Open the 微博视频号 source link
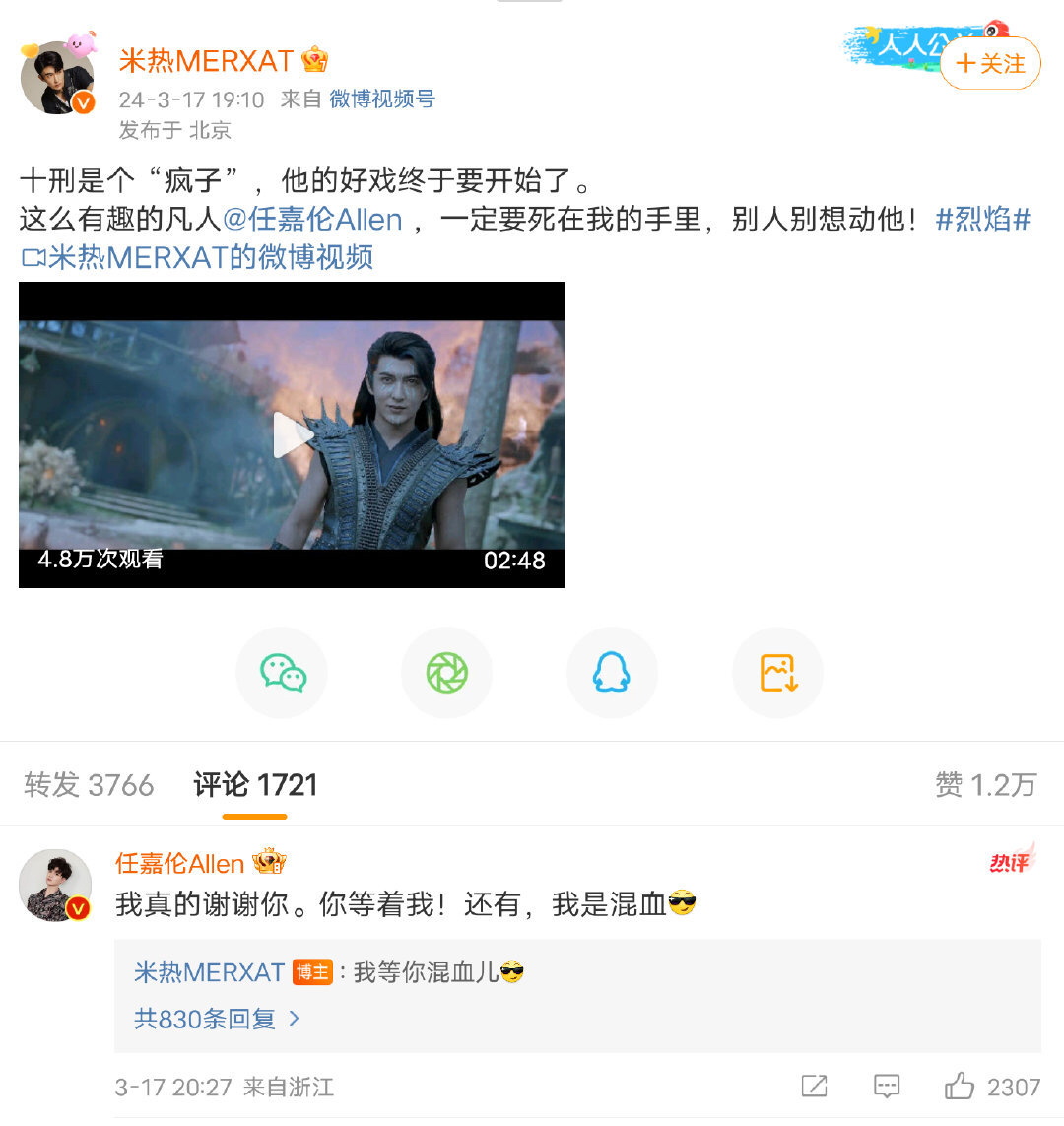Image resolution: width=1064 pixels, height=1126 pixels. 381,99
